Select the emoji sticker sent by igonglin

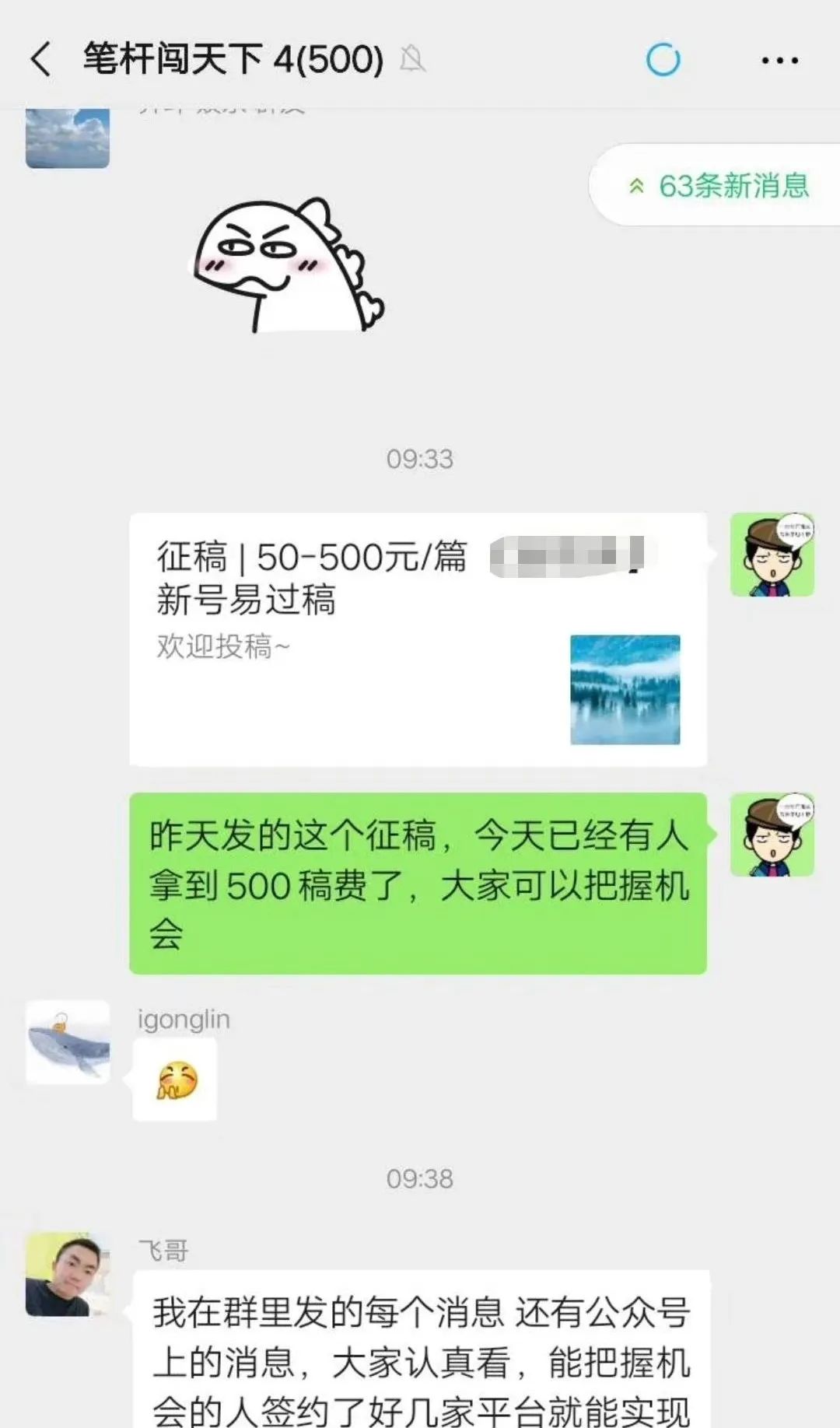point(175,1080)
